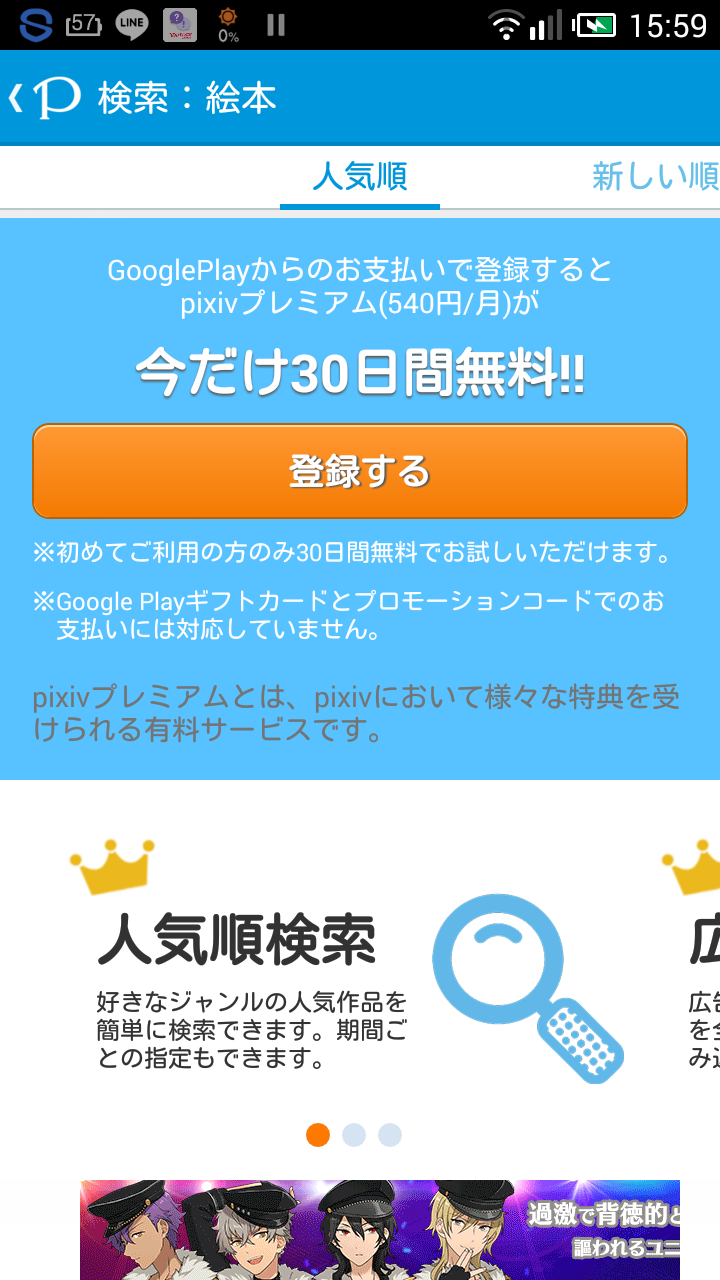720x1280 pixels.
Task: Switch to the 人気順 tab
Action: coord(359,178)
